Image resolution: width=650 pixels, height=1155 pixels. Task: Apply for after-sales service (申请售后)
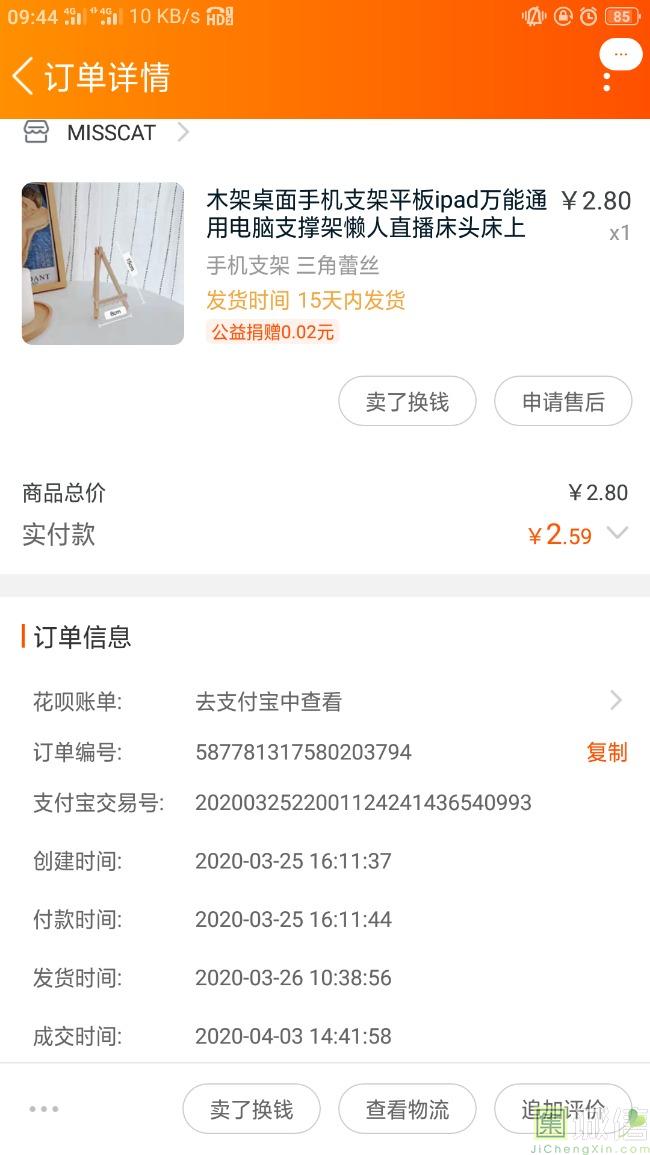point(563,402)
